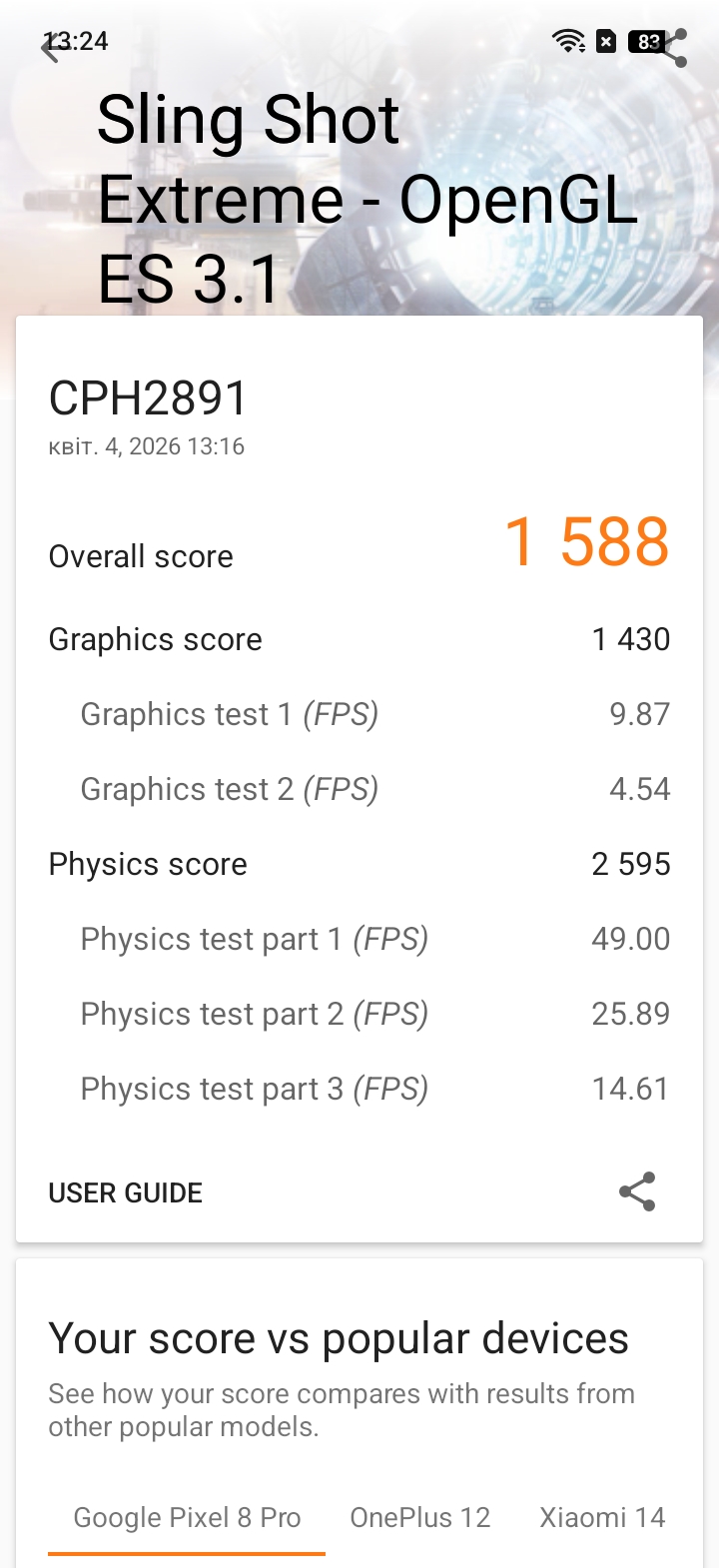
Task: Select the Google Pixel 8 Pro tab
Action: tap(187, 1518)
